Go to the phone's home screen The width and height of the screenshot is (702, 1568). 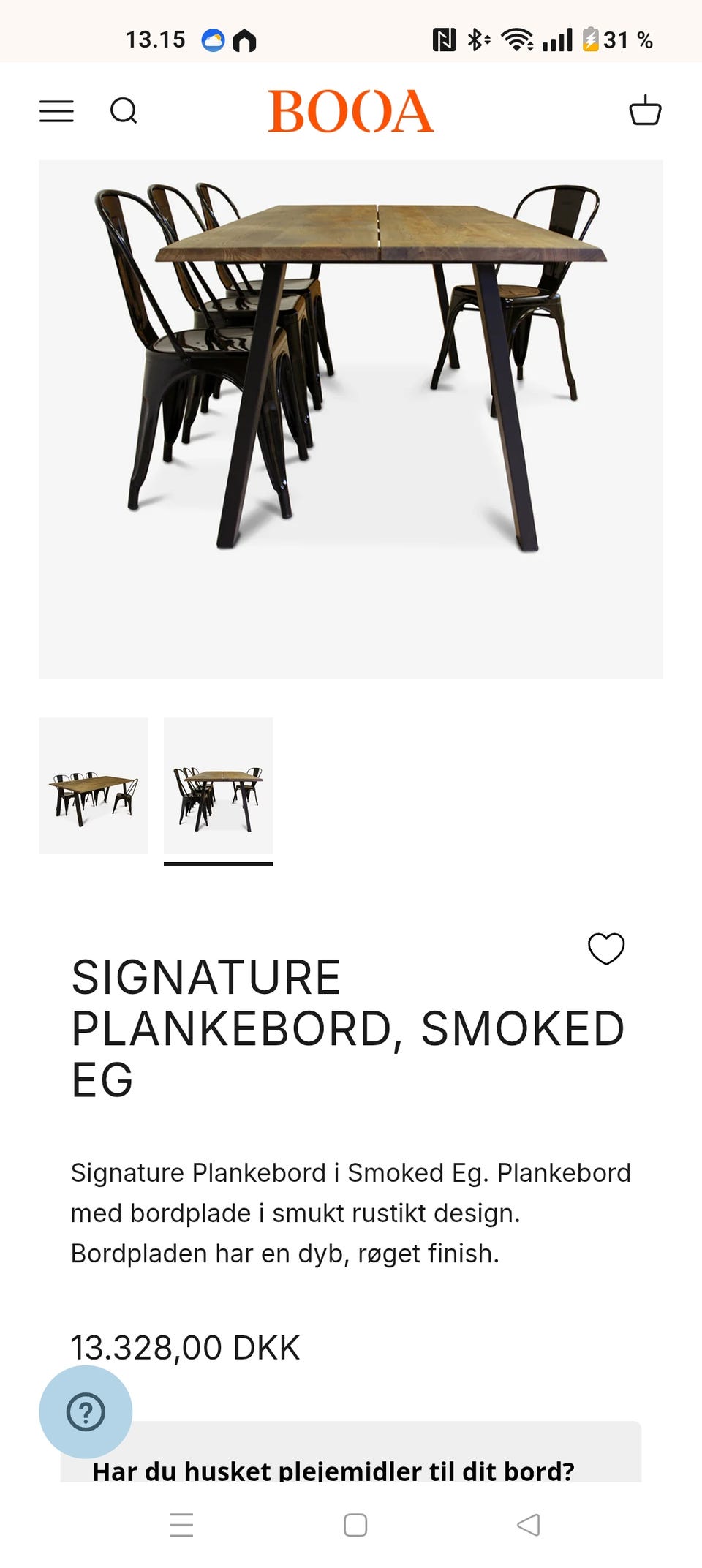coord(355,1525)
